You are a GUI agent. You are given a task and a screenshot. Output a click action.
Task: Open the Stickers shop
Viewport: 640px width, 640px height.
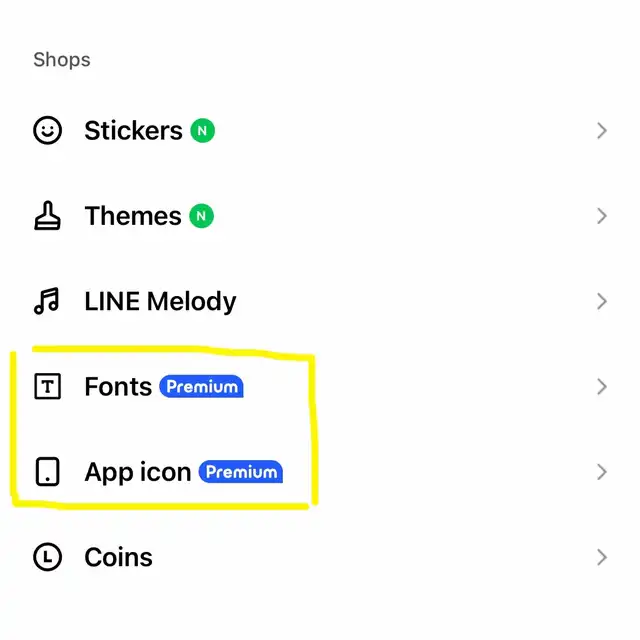[x=320, y=131]
